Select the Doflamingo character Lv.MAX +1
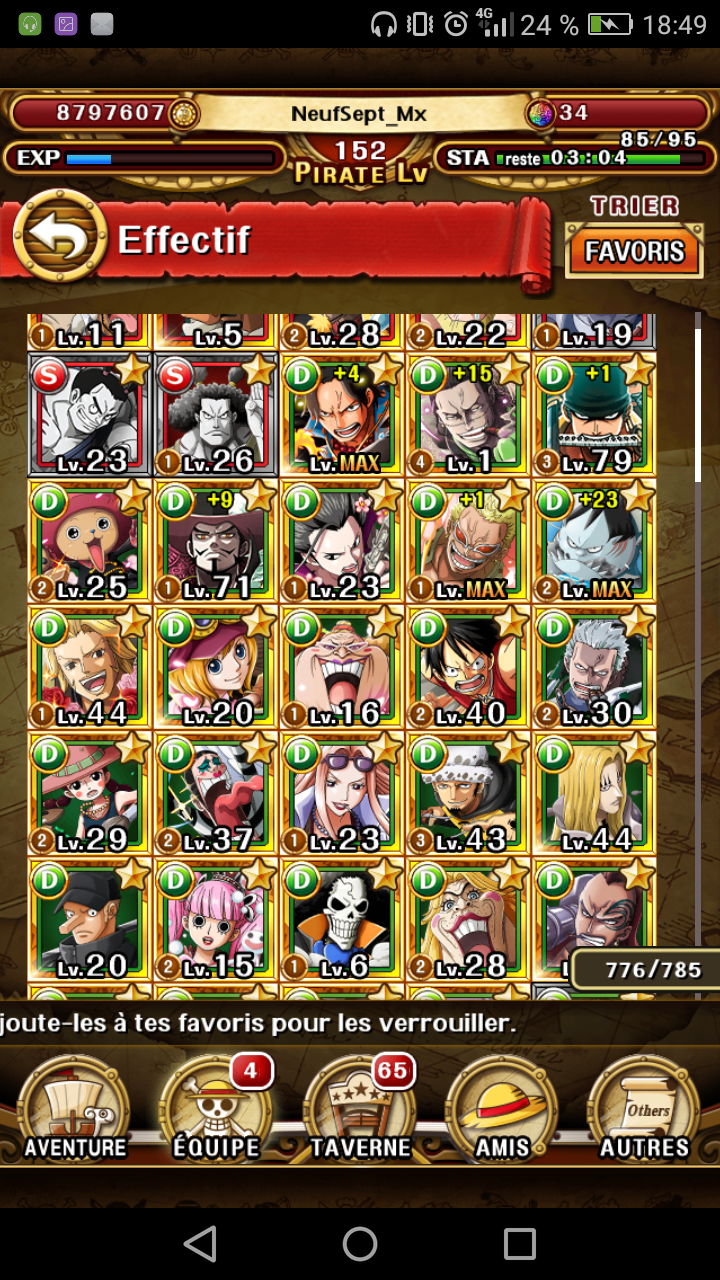The image size is (720, 1280). point(468,541)
